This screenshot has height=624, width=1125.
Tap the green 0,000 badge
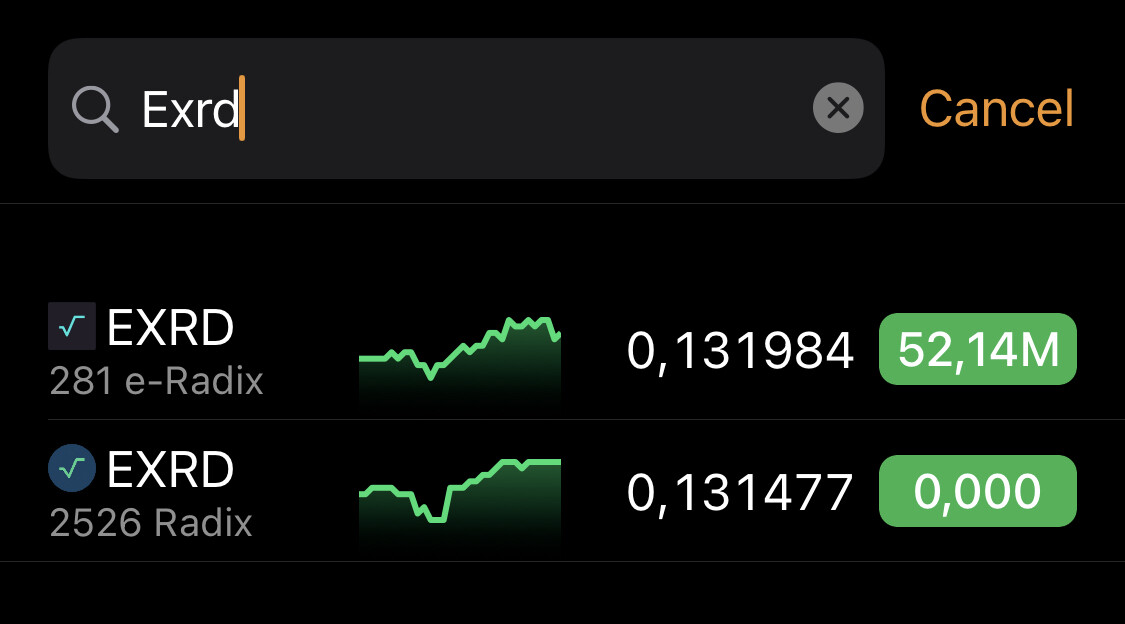point(977,492)
